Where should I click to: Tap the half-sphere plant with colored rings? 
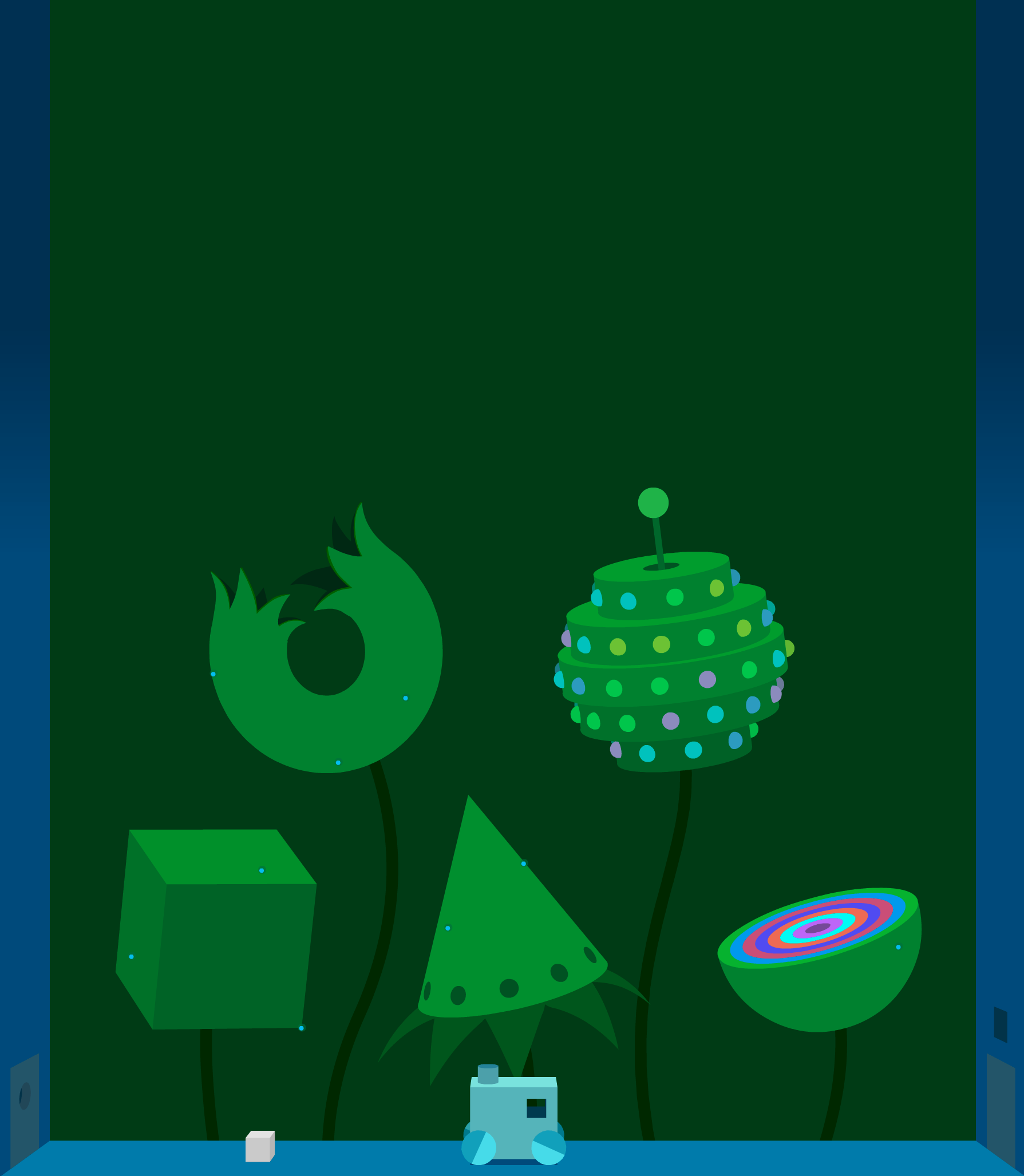(x=820, y=984)
